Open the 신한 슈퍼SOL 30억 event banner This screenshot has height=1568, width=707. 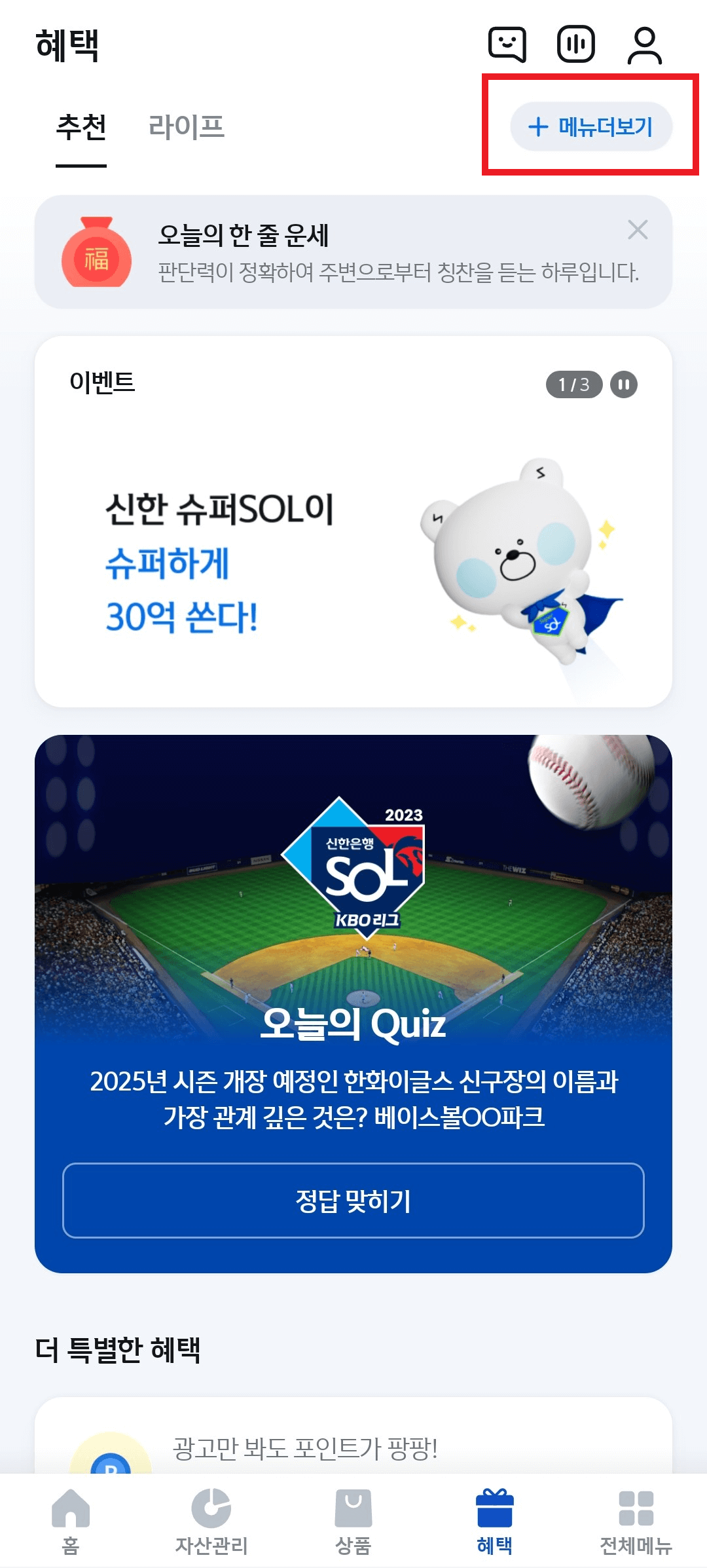[x=353, y=563]
